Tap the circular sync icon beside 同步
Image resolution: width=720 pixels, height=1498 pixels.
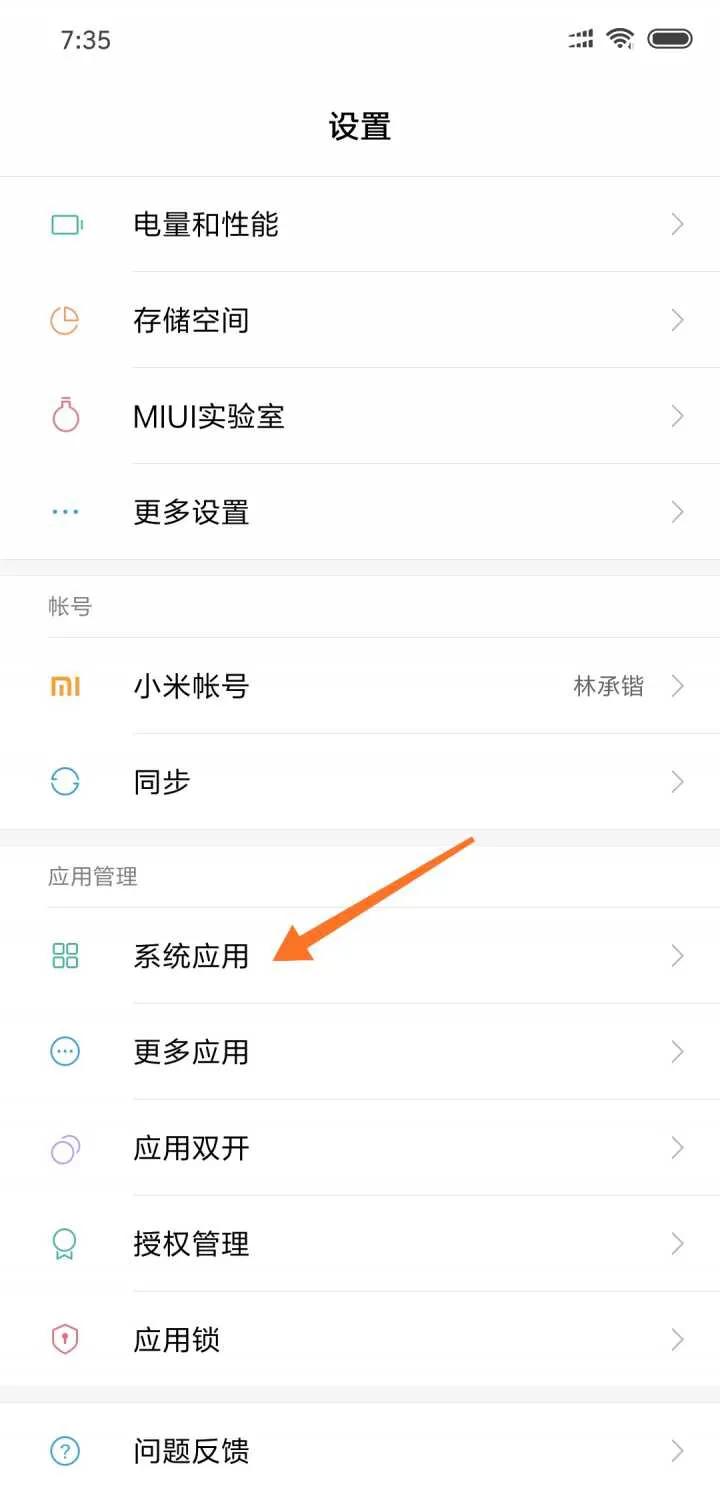pyautogui.click(x=64, y=781)
